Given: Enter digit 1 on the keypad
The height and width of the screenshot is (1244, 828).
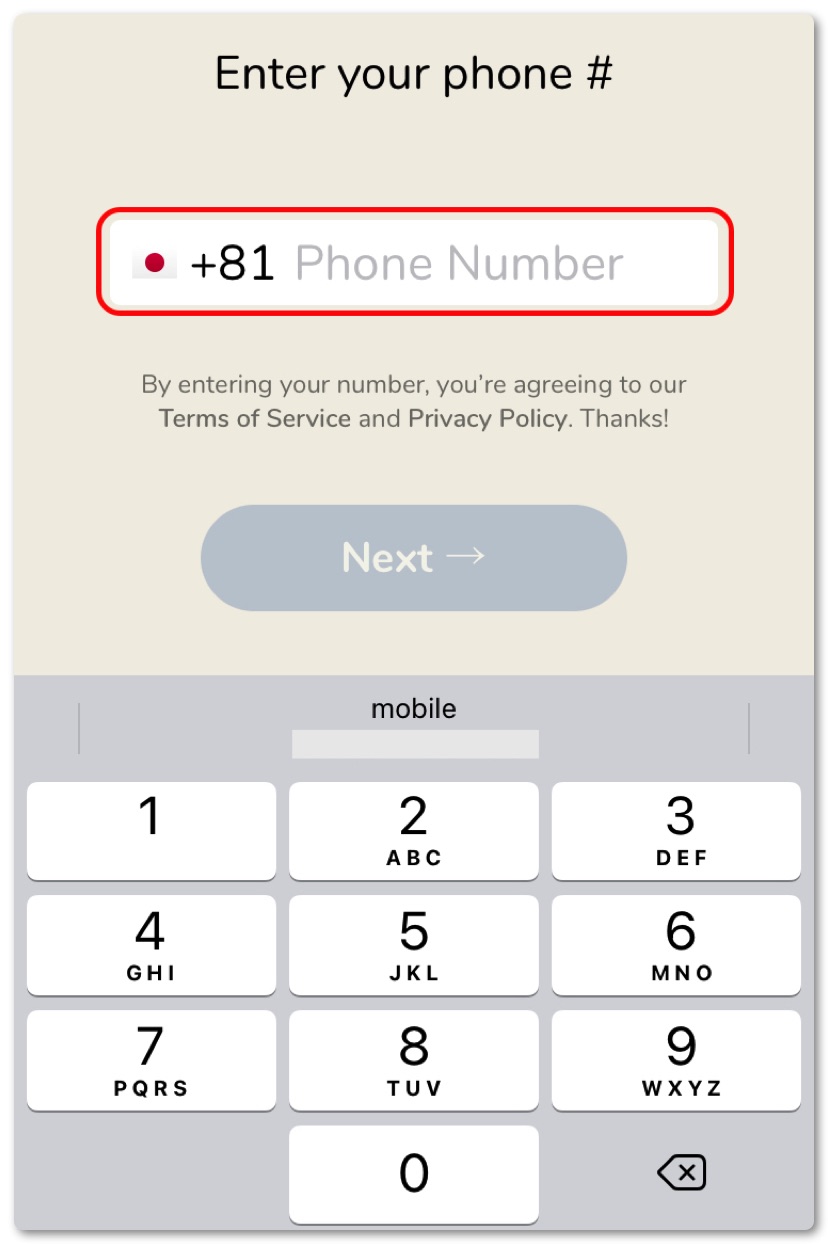Looking at the screenshot, I should click(x=151, y=831).
